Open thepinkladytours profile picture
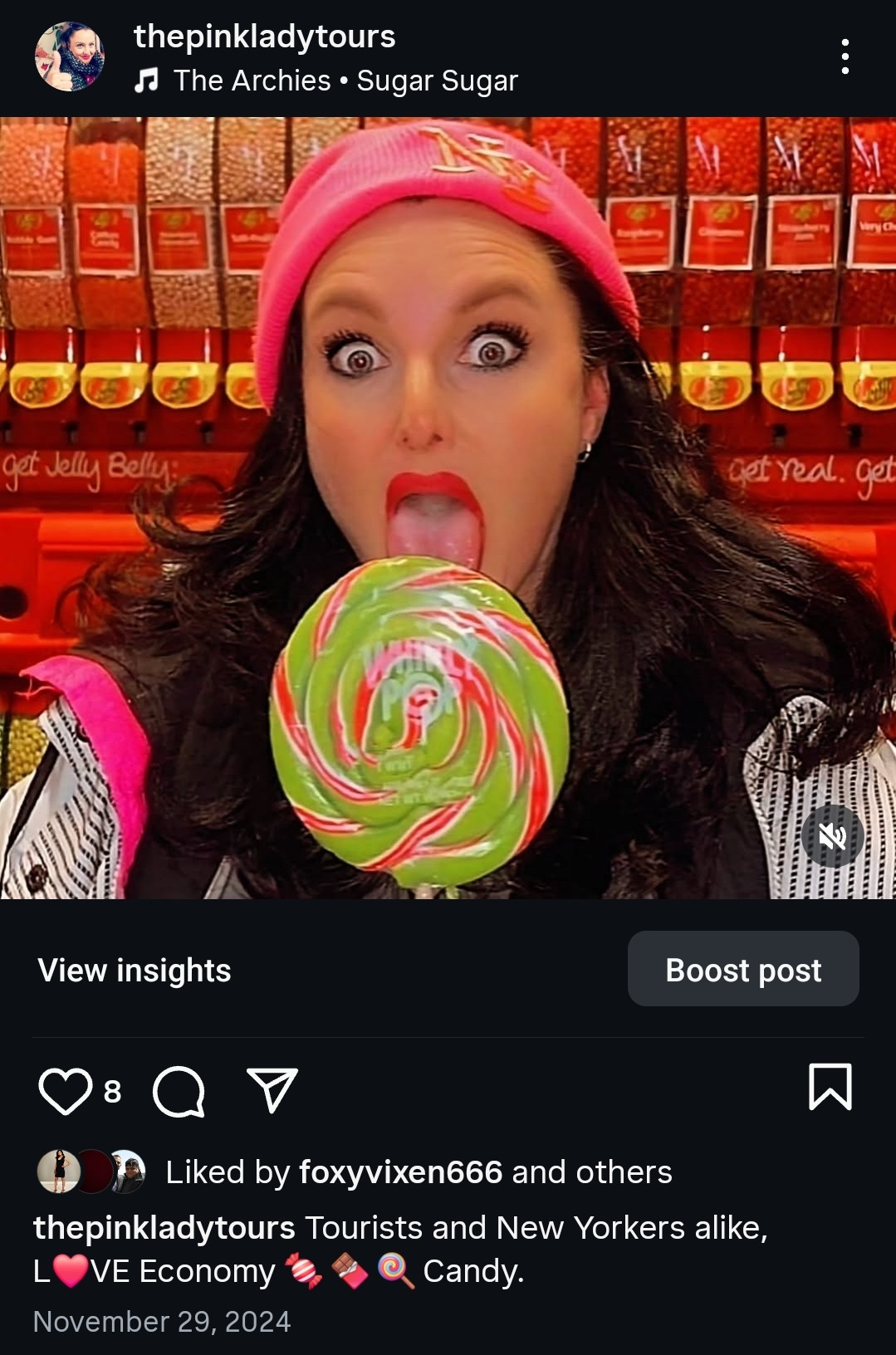Image resolution: width=896 pixels, height=1355 pixels. [x=70, y=56]
